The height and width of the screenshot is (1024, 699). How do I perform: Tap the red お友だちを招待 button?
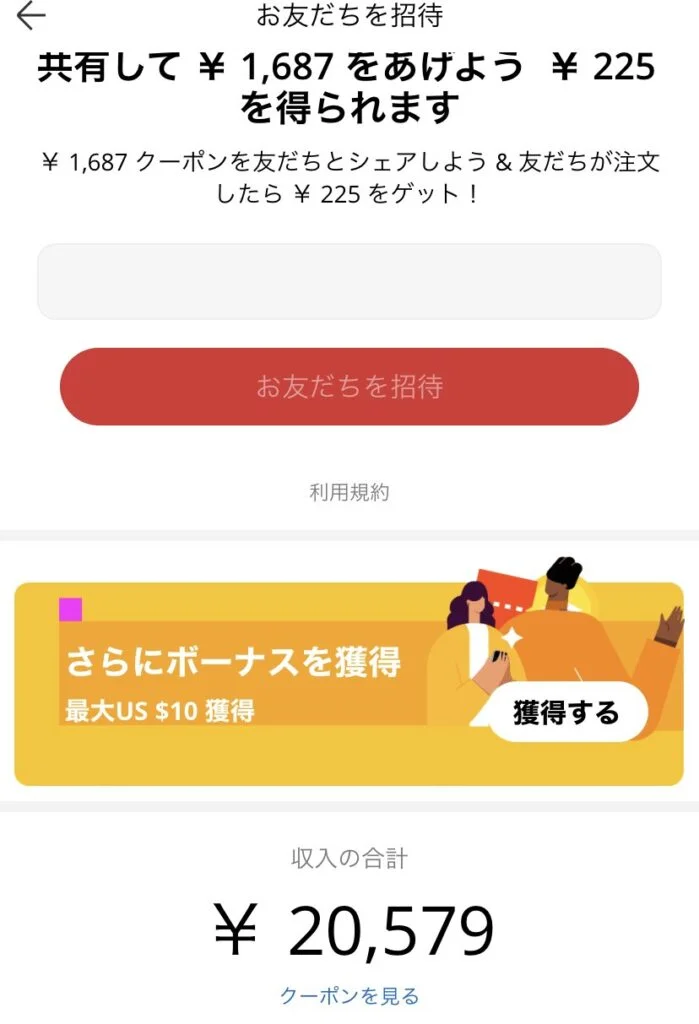point(349,387)
